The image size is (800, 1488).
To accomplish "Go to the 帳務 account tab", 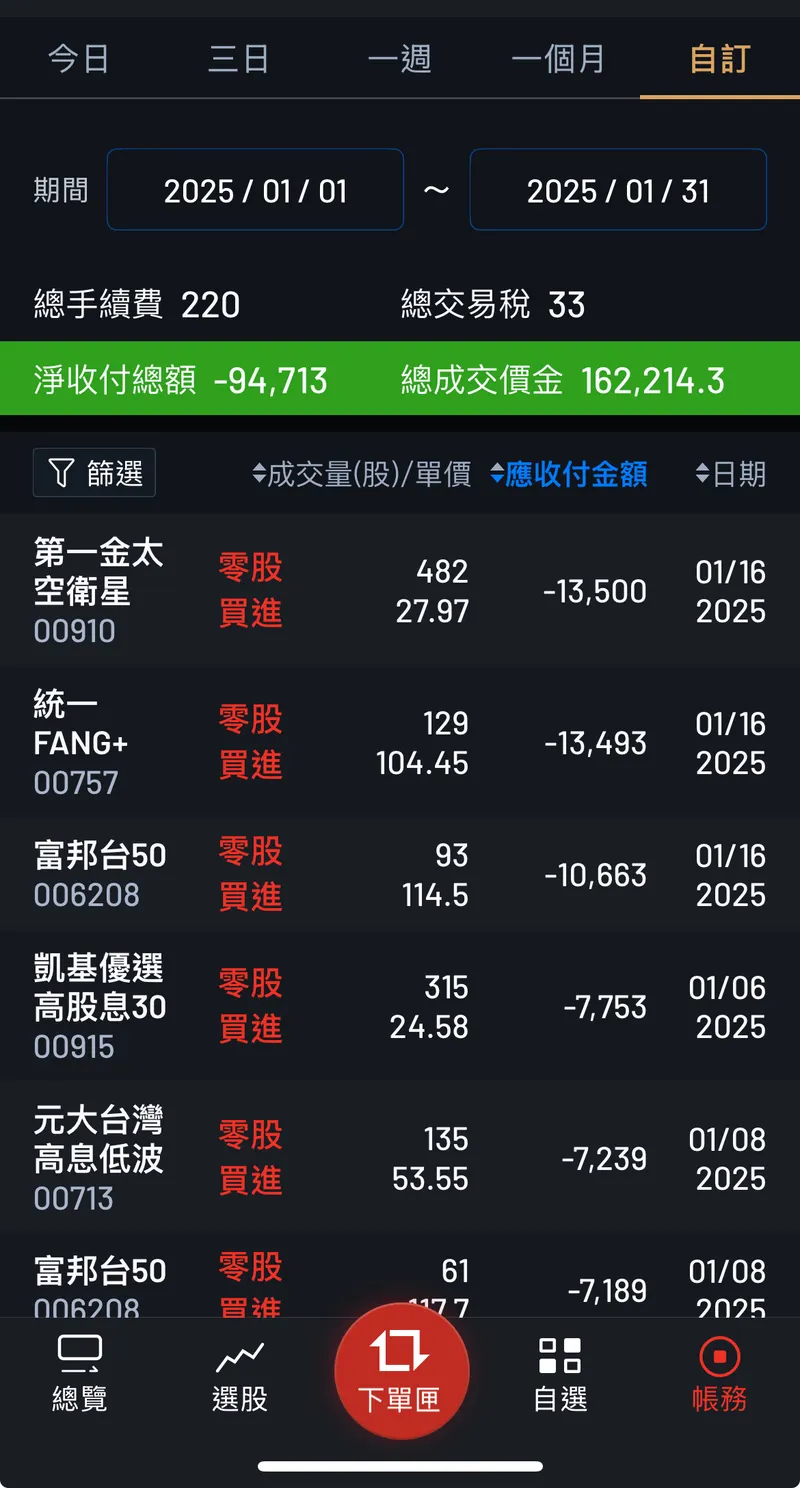I will (720, 1375).
